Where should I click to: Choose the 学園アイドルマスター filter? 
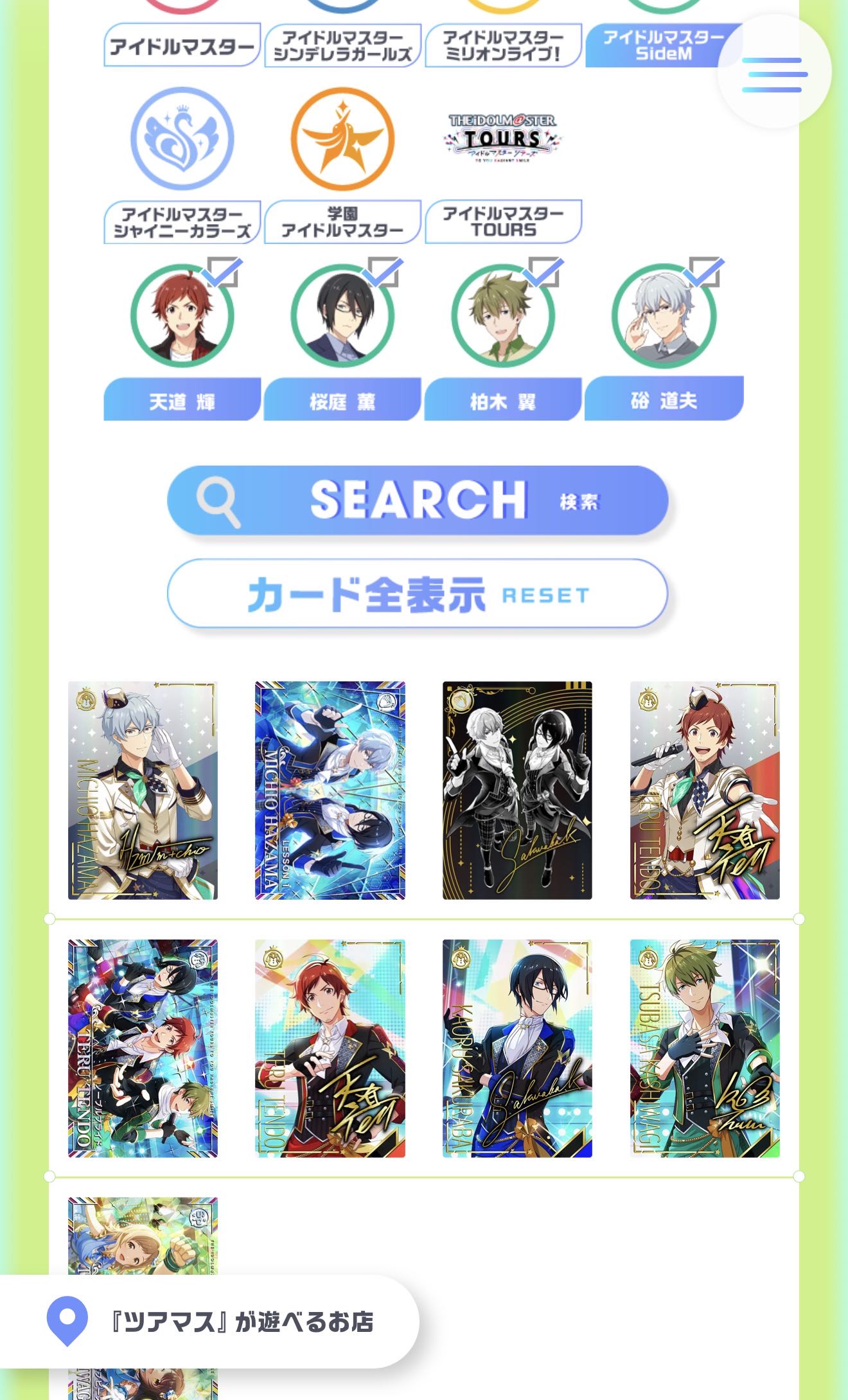pyautogui.click(x=342, y=222)
